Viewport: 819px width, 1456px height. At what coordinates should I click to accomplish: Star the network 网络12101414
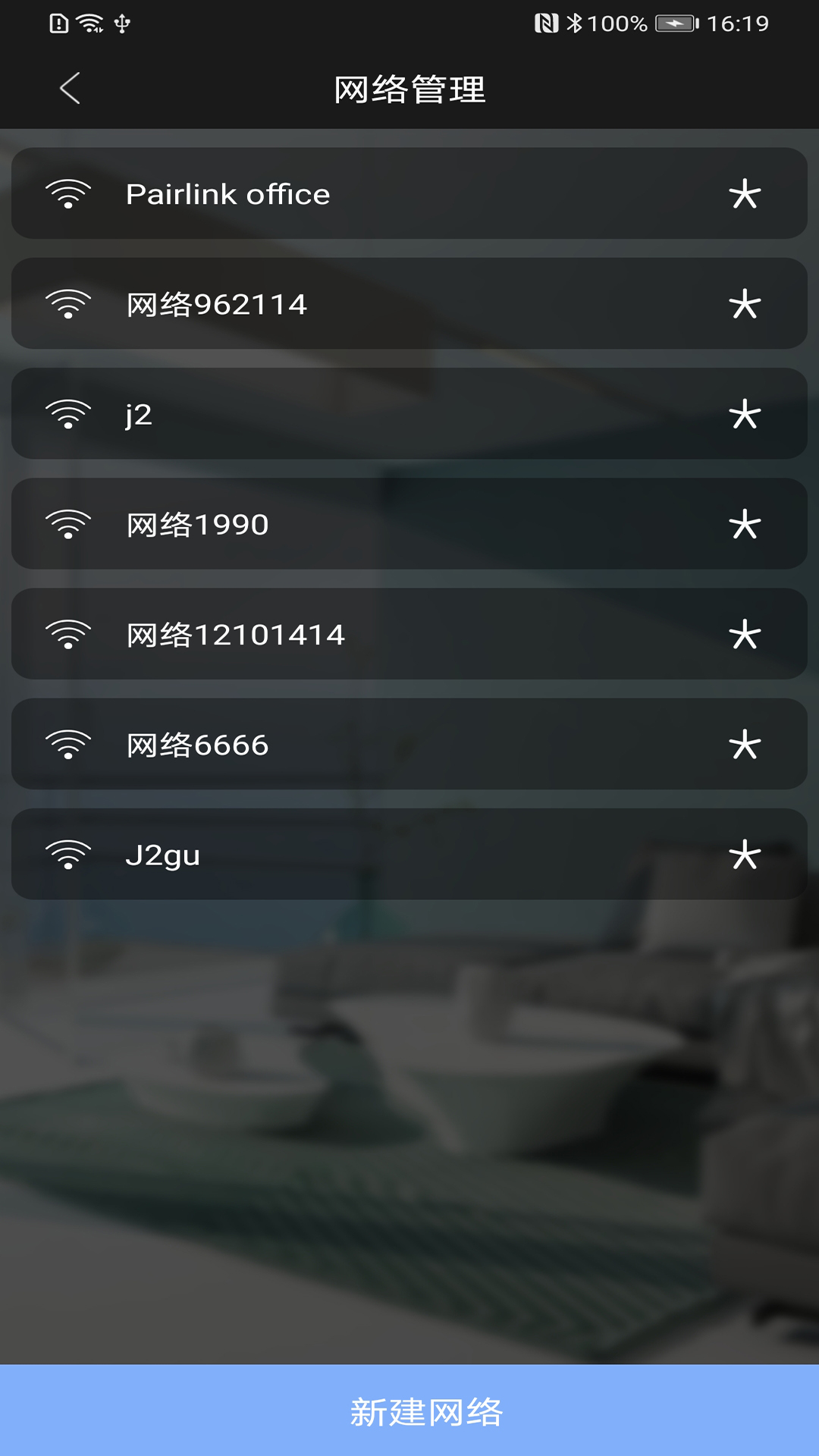click(x=746, y=635)
